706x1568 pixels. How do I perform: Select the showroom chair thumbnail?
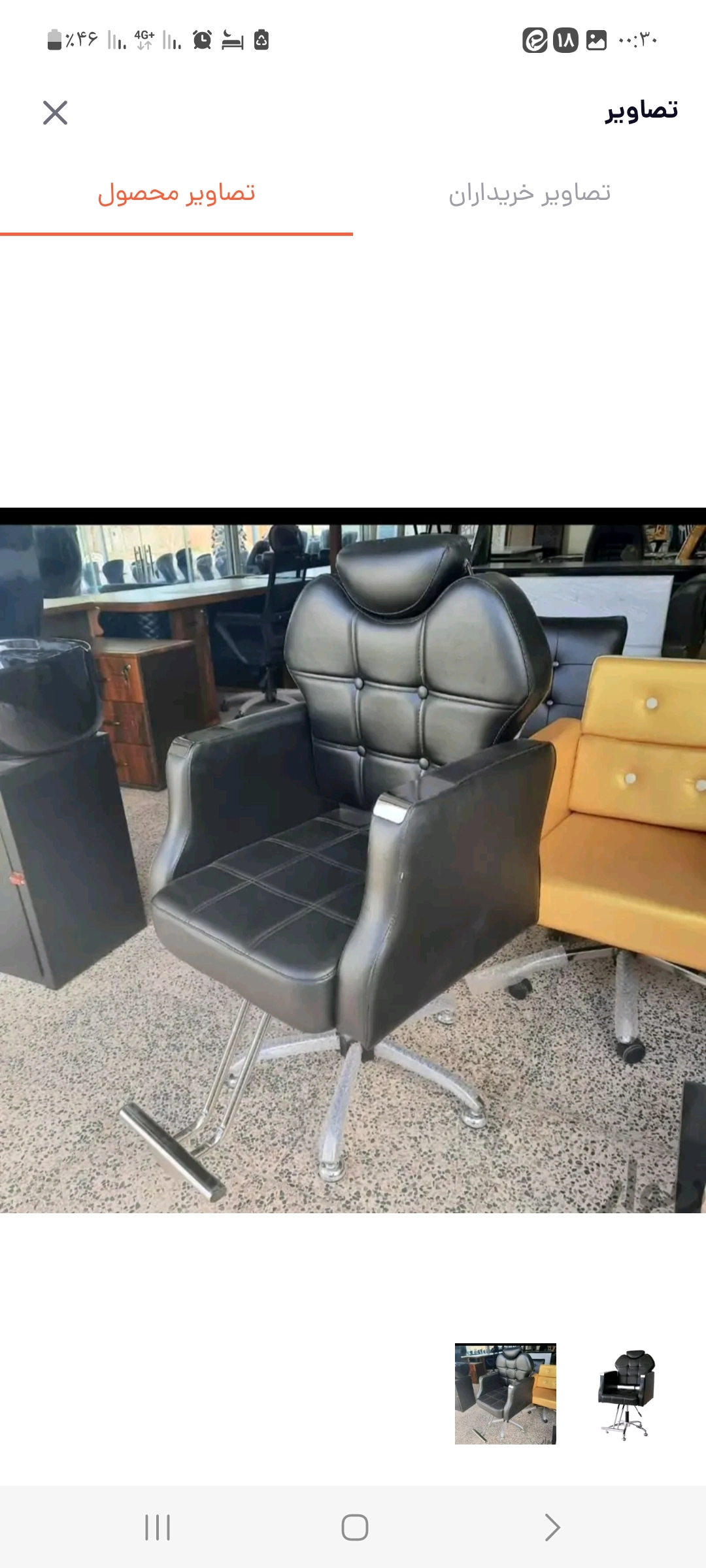point(505,1394)
